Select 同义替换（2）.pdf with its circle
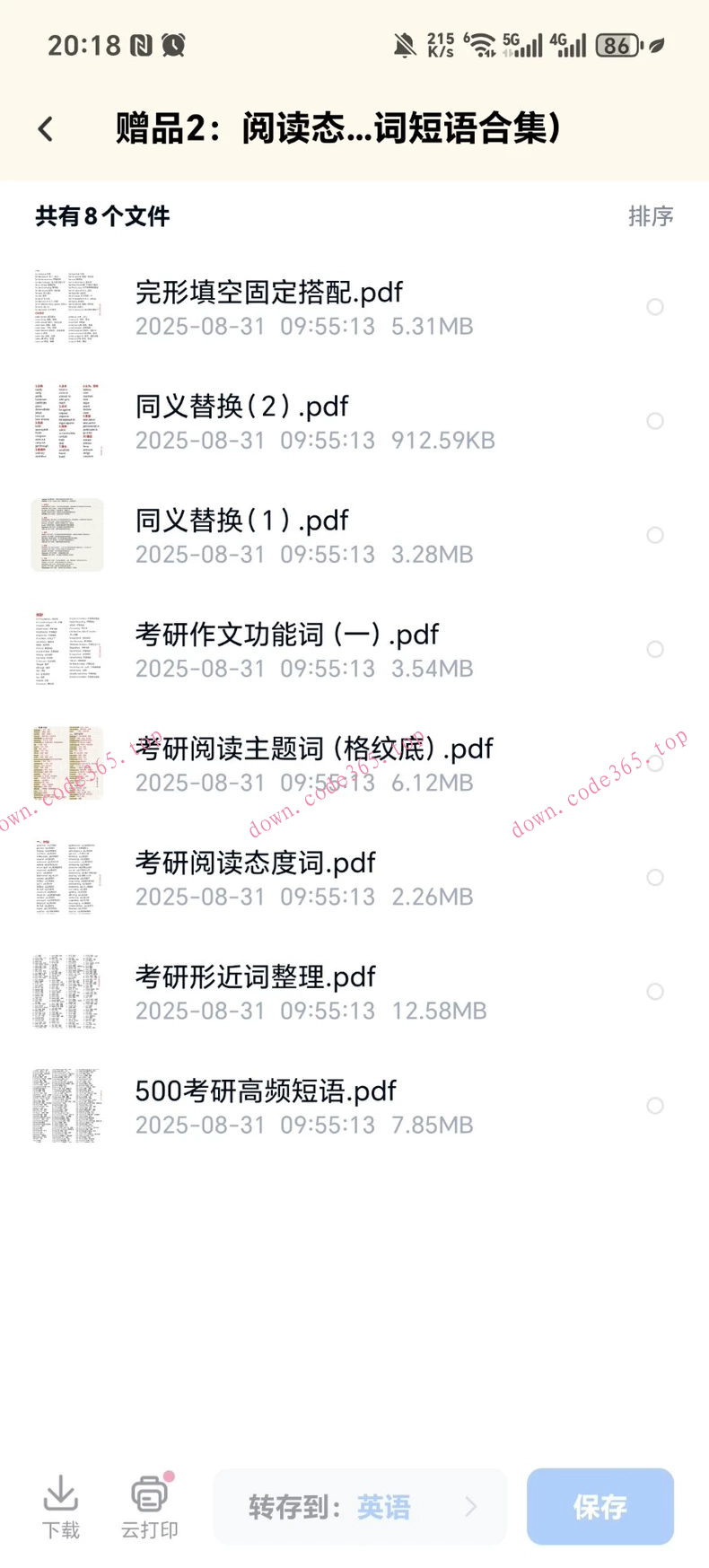Image resolution: width=709 pixels, height=1568 pixels. 655,421
